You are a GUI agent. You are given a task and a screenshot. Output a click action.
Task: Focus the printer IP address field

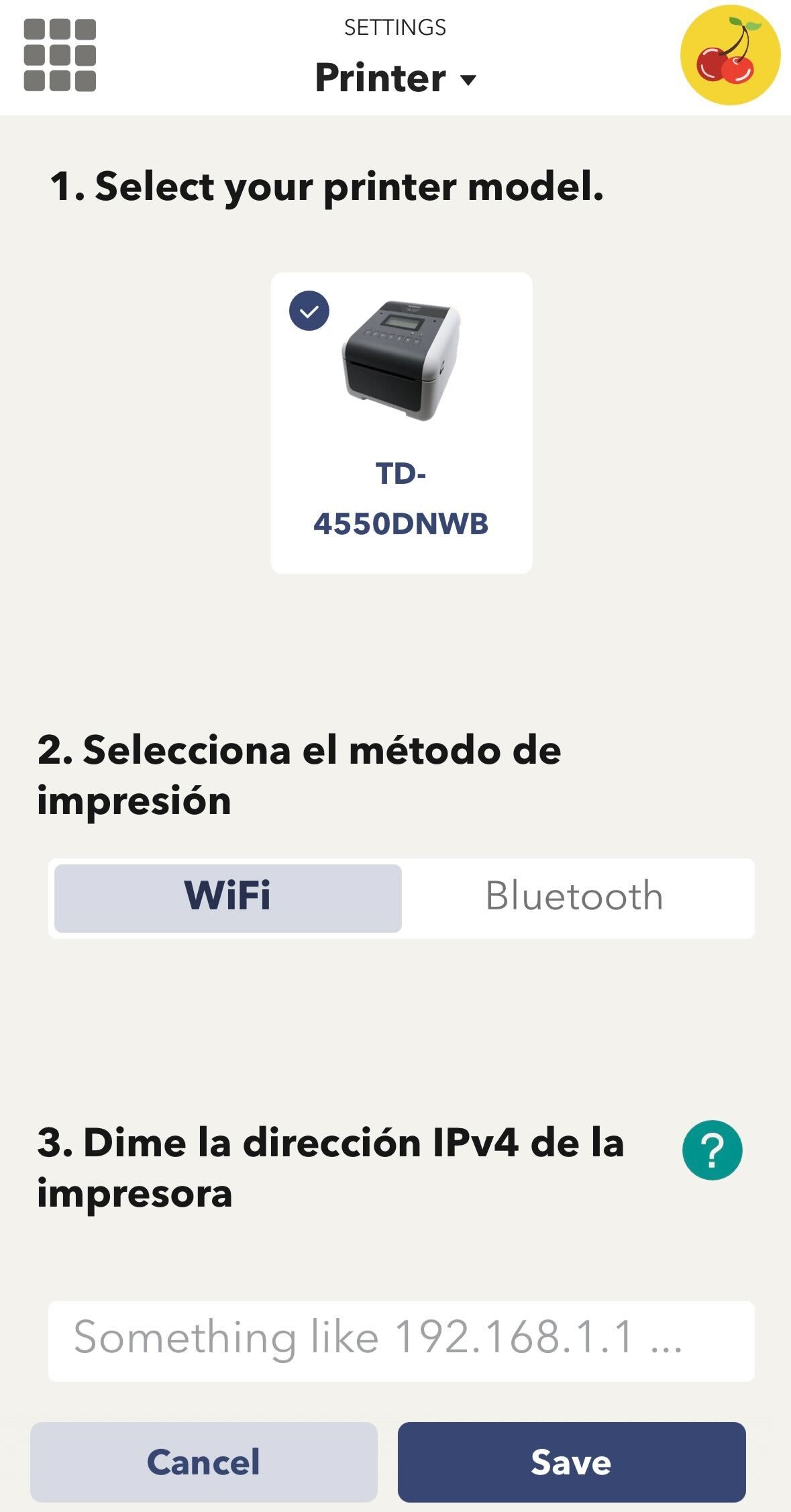coord(401,1340)
